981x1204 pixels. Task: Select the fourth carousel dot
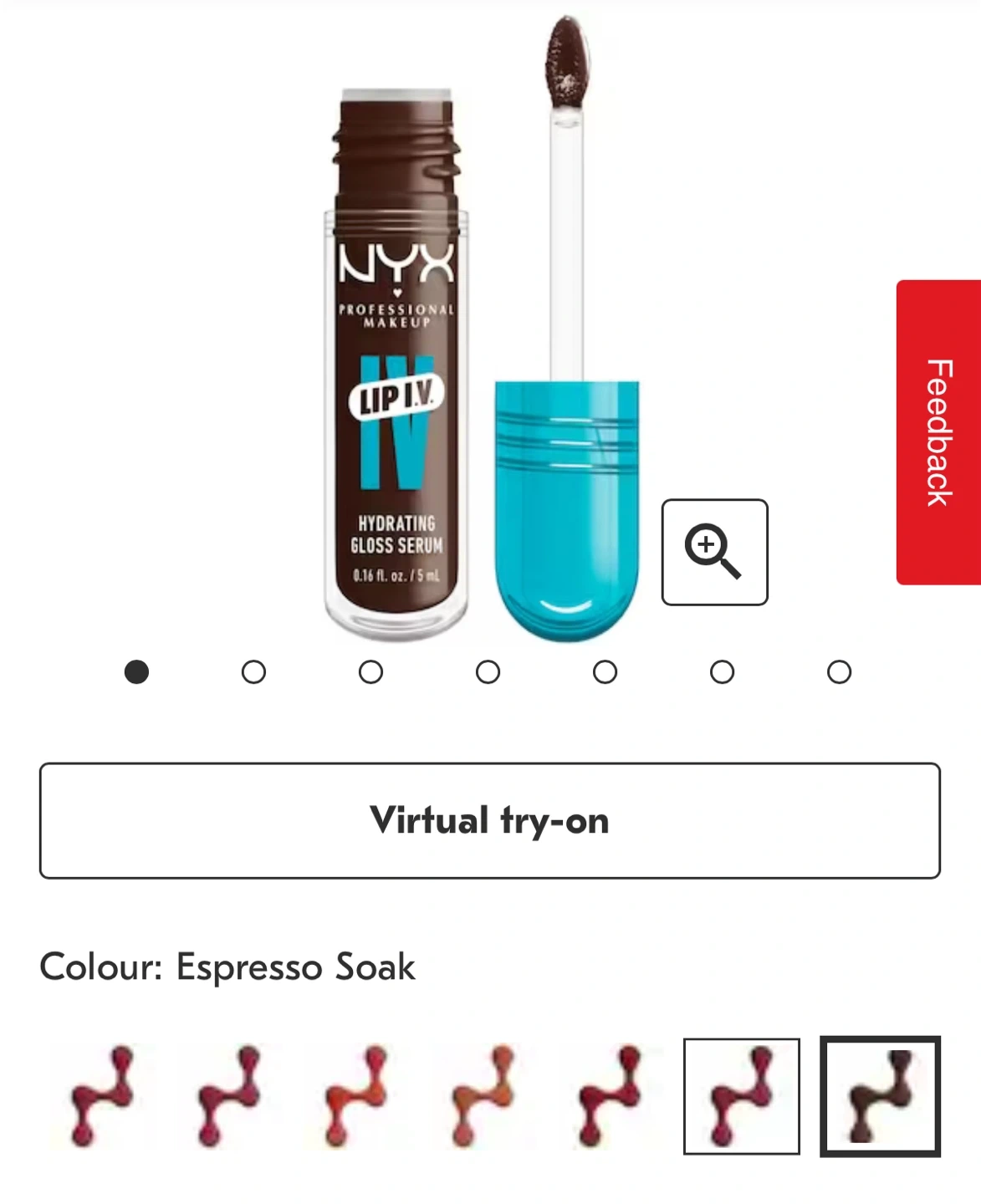(488, 672)
